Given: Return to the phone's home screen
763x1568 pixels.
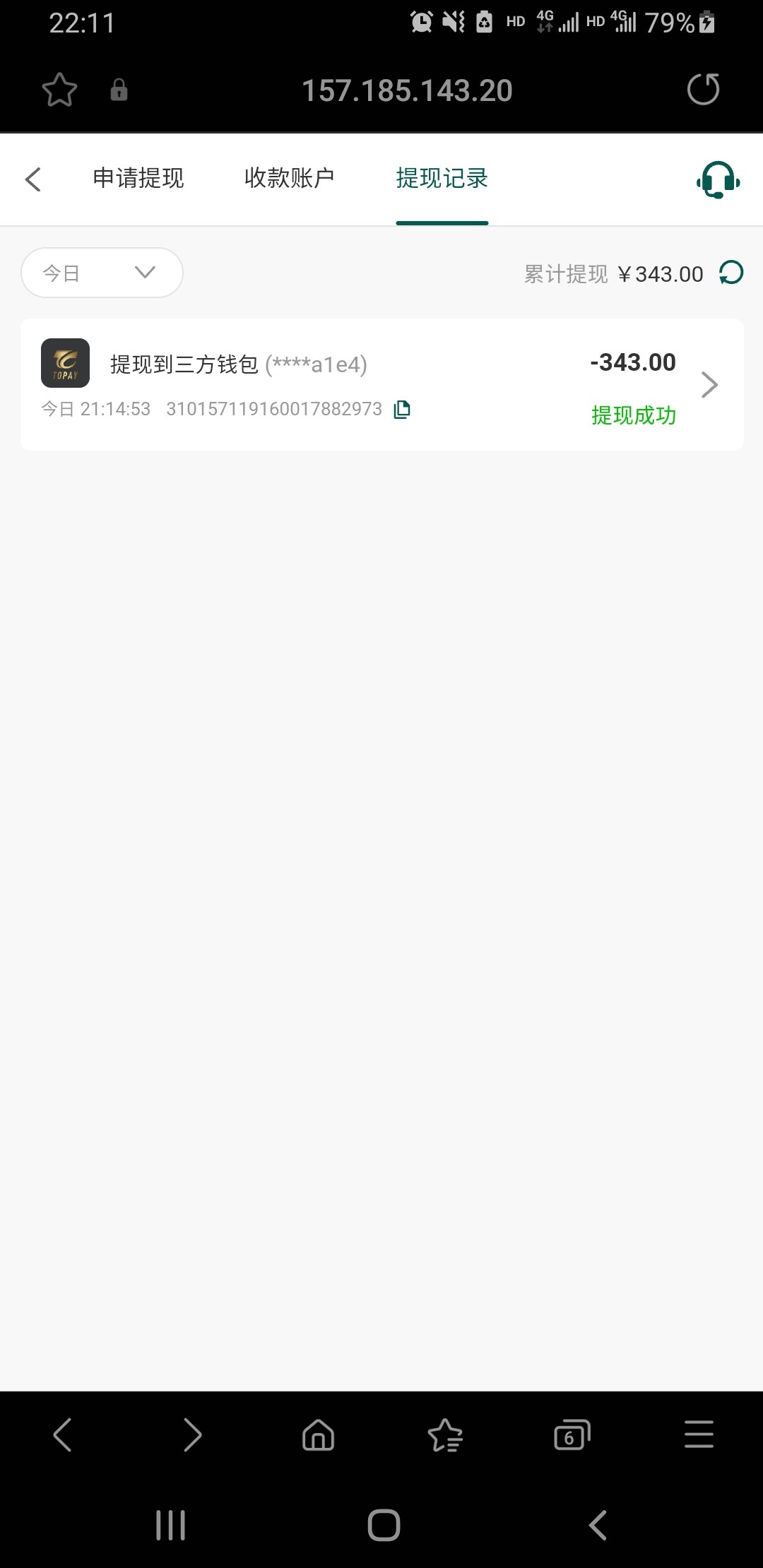Looking at the screenshot, I should (x=384, y=1525).
